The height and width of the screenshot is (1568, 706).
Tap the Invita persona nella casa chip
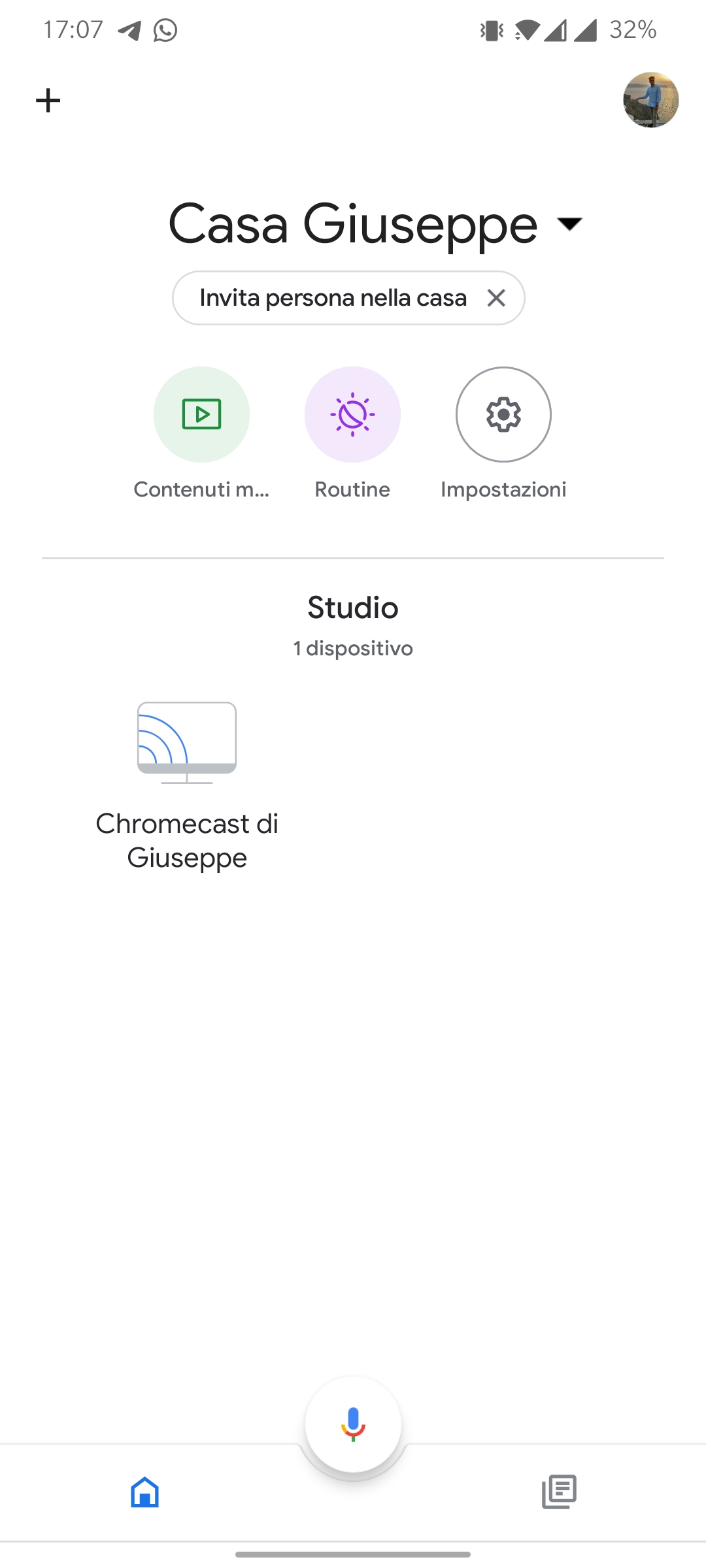coord(333,298)
